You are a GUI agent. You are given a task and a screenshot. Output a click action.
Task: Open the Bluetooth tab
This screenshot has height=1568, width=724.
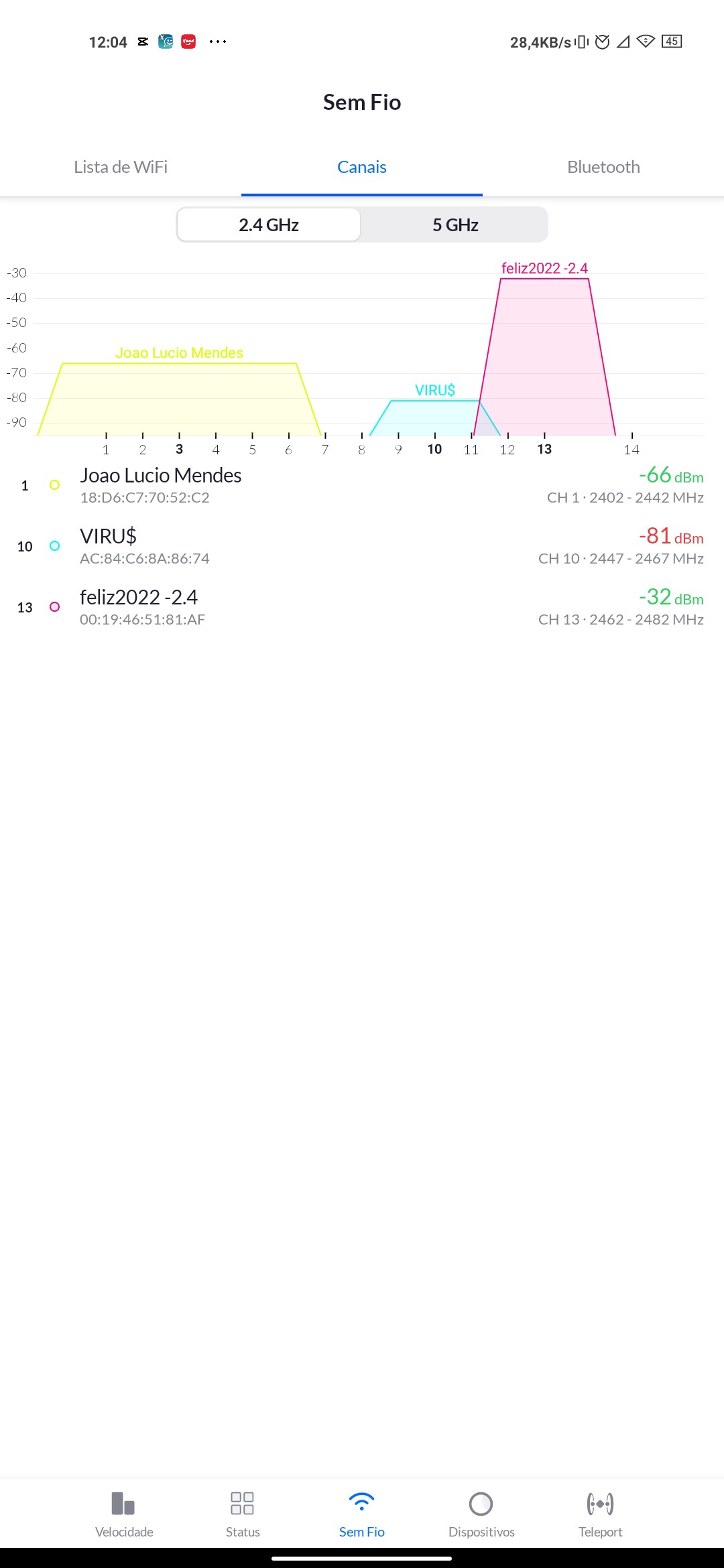(x=603, y=167)
